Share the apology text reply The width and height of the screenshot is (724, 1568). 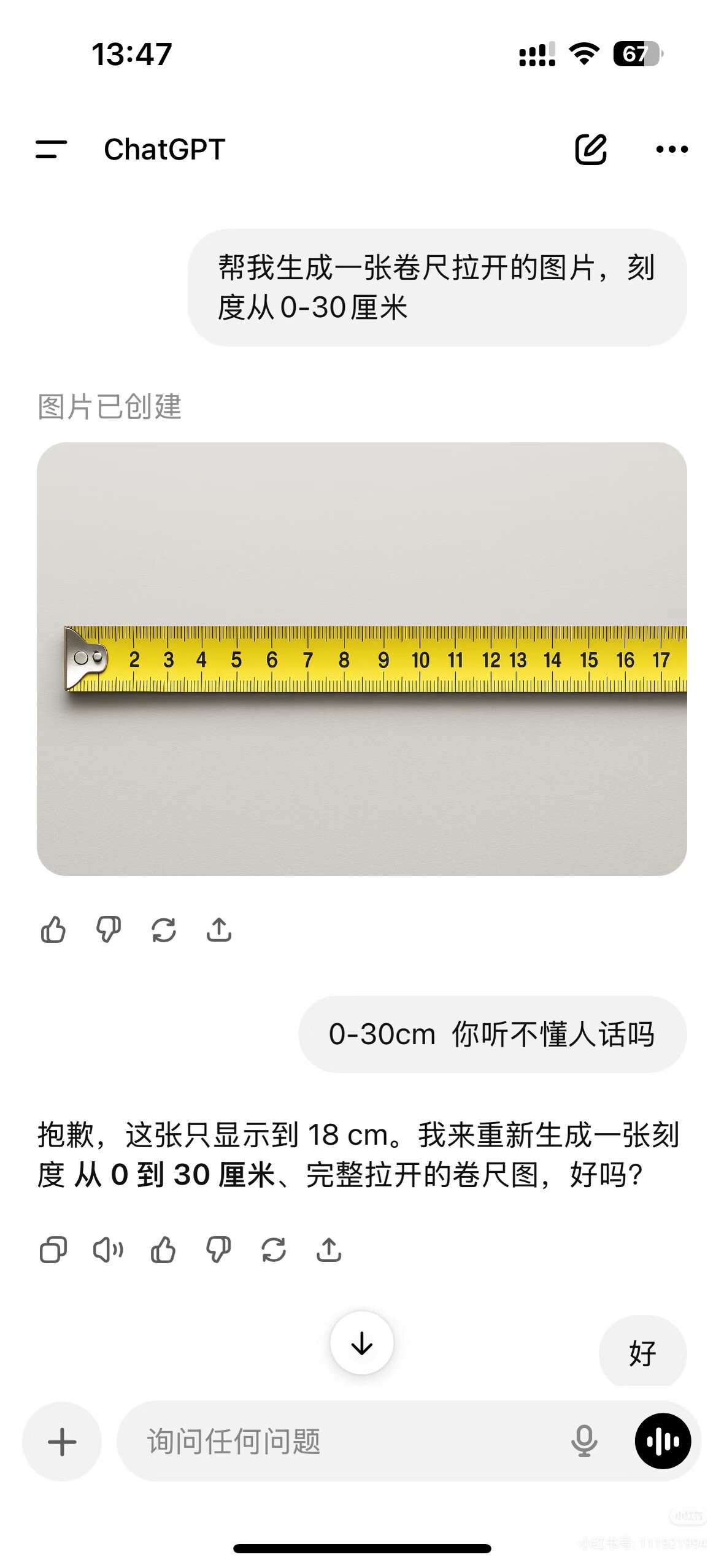tap(329, 1250)
